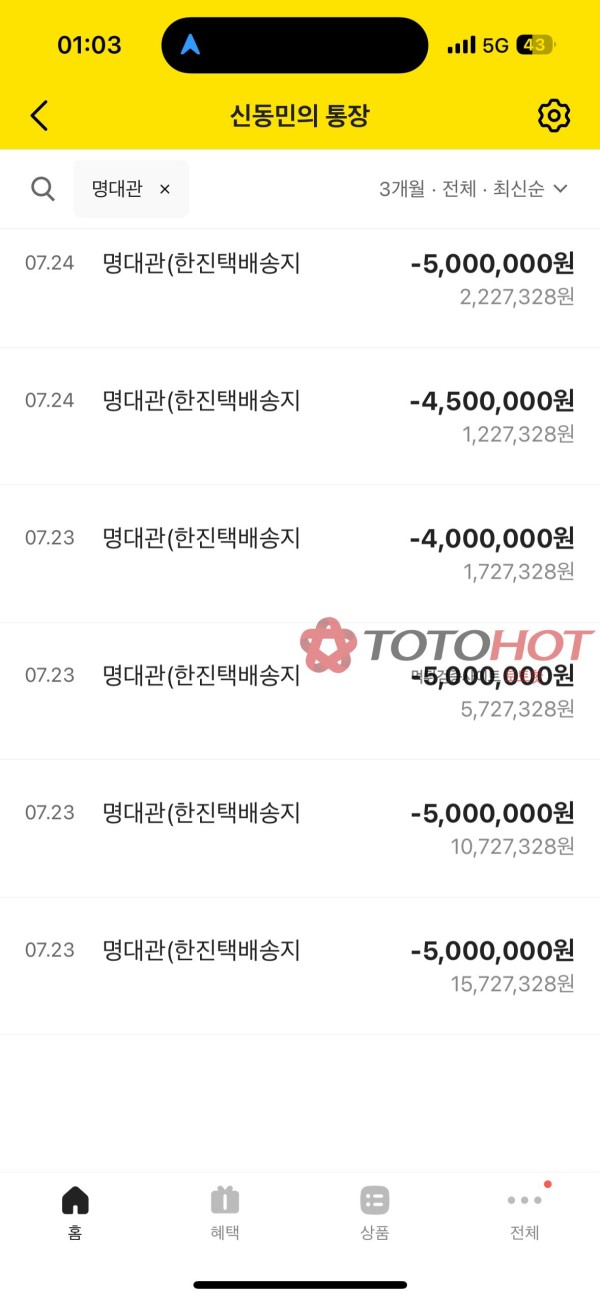Switch to the 혜택 tab
Viewport: 600px width, 1301px height.
pos(225,1212)
